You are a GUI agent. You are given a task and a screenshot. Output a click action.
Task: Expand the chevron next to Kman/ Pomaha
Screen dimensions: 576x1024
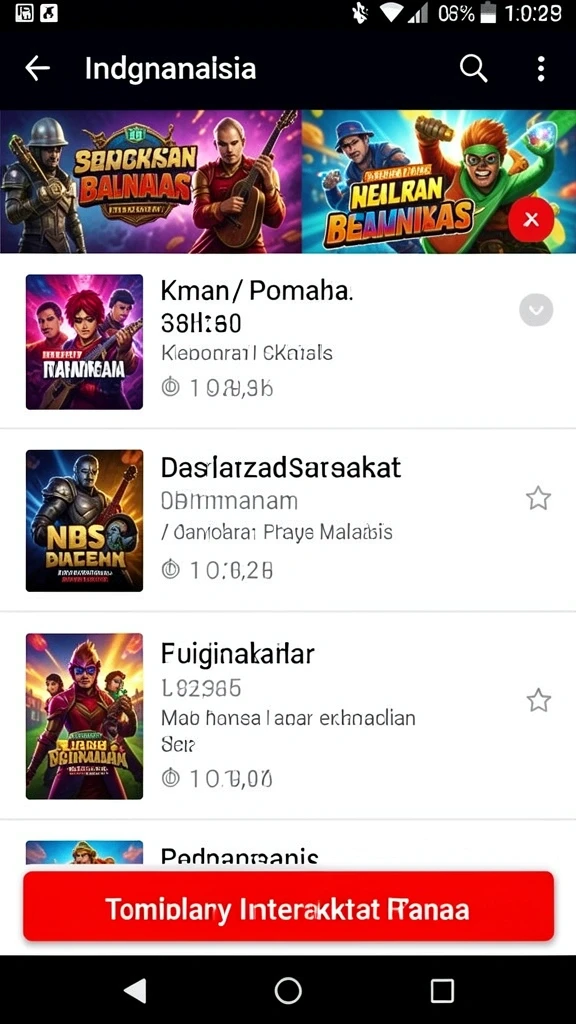(x=536, y=310)
